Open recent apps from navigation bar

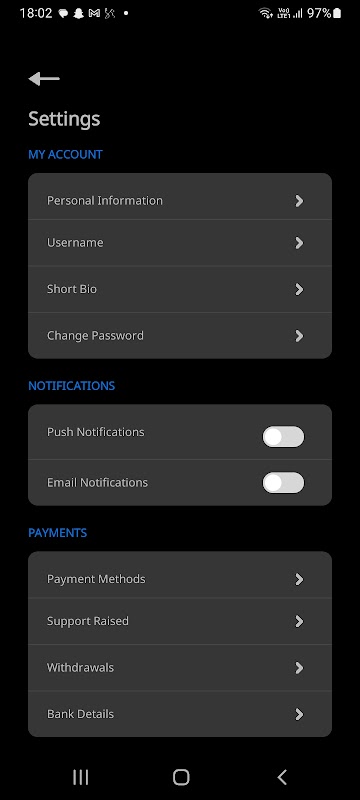click(81, 777)
